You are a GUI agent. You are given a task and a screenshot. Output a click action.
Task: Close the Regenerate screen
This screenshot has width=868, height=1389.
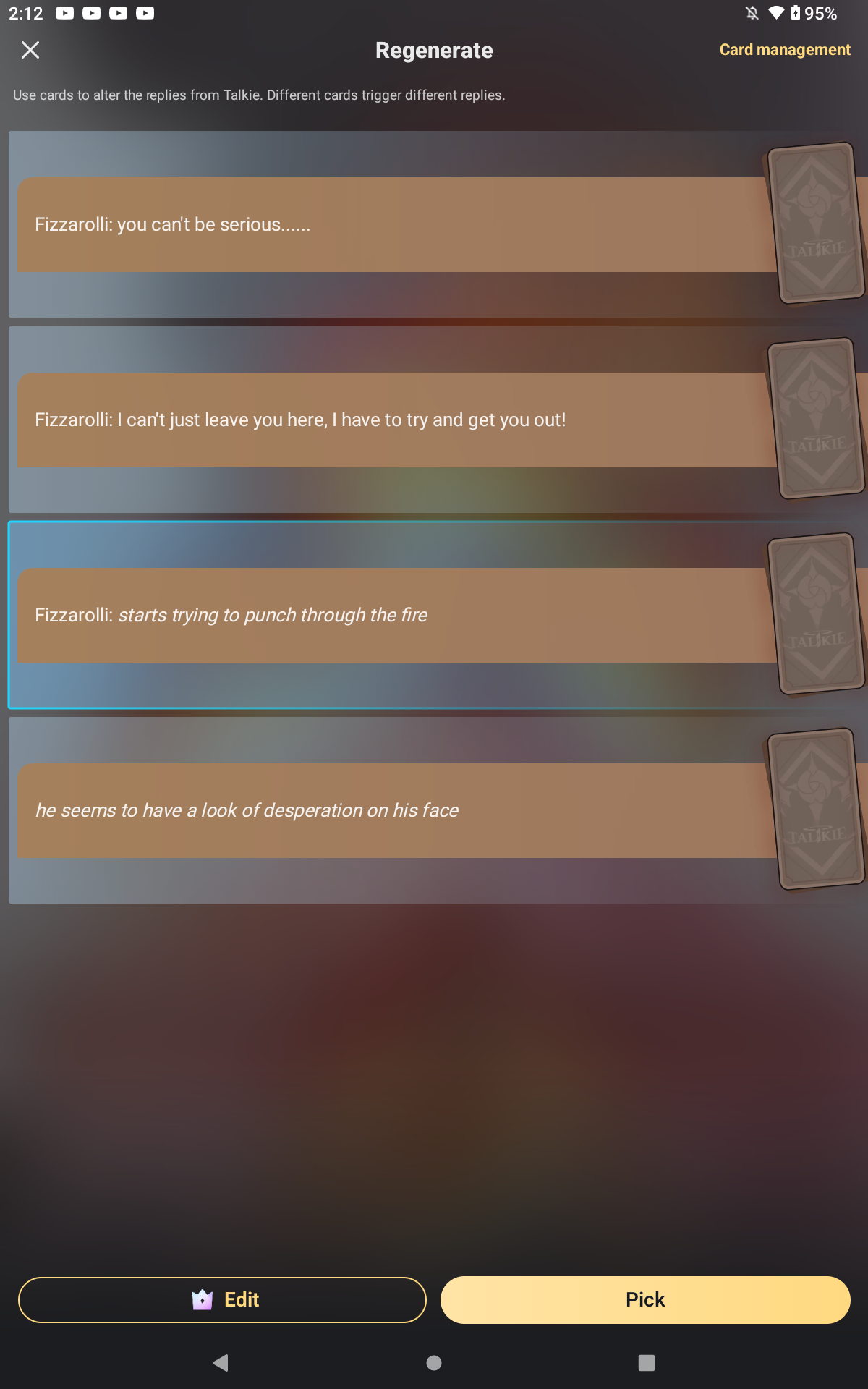(30, 50)
